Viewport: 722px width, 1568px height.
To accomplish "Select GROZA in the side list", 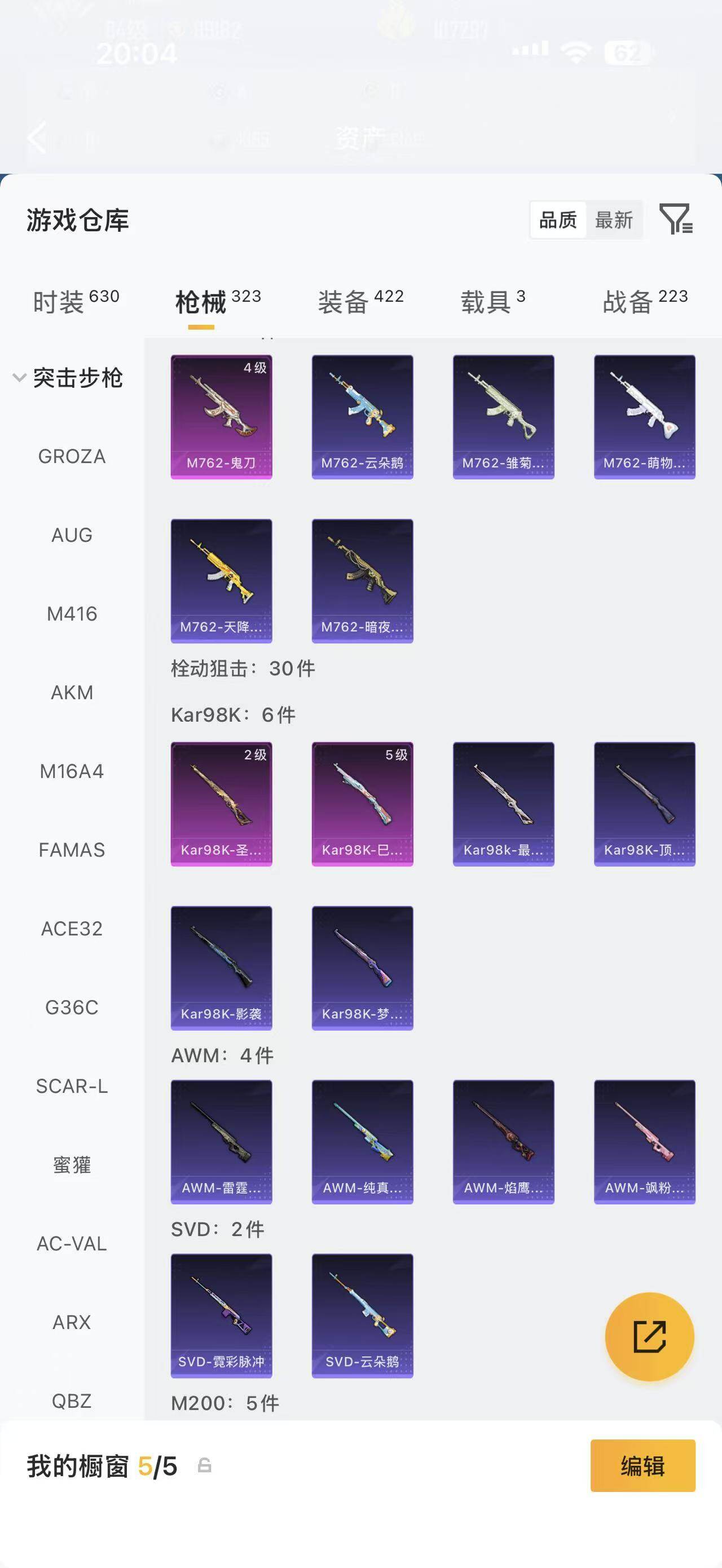I will (72, 457).
